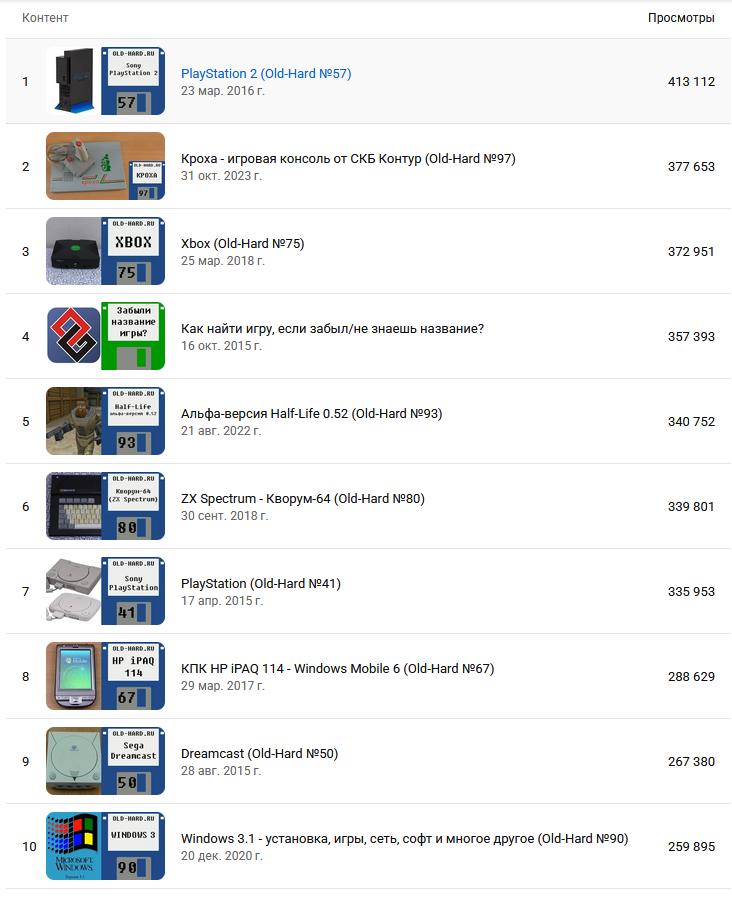Open Windows 3.1 (Old-Hard №90) video row
This screenshot has height=901, width=732.
tap(404, 839)
